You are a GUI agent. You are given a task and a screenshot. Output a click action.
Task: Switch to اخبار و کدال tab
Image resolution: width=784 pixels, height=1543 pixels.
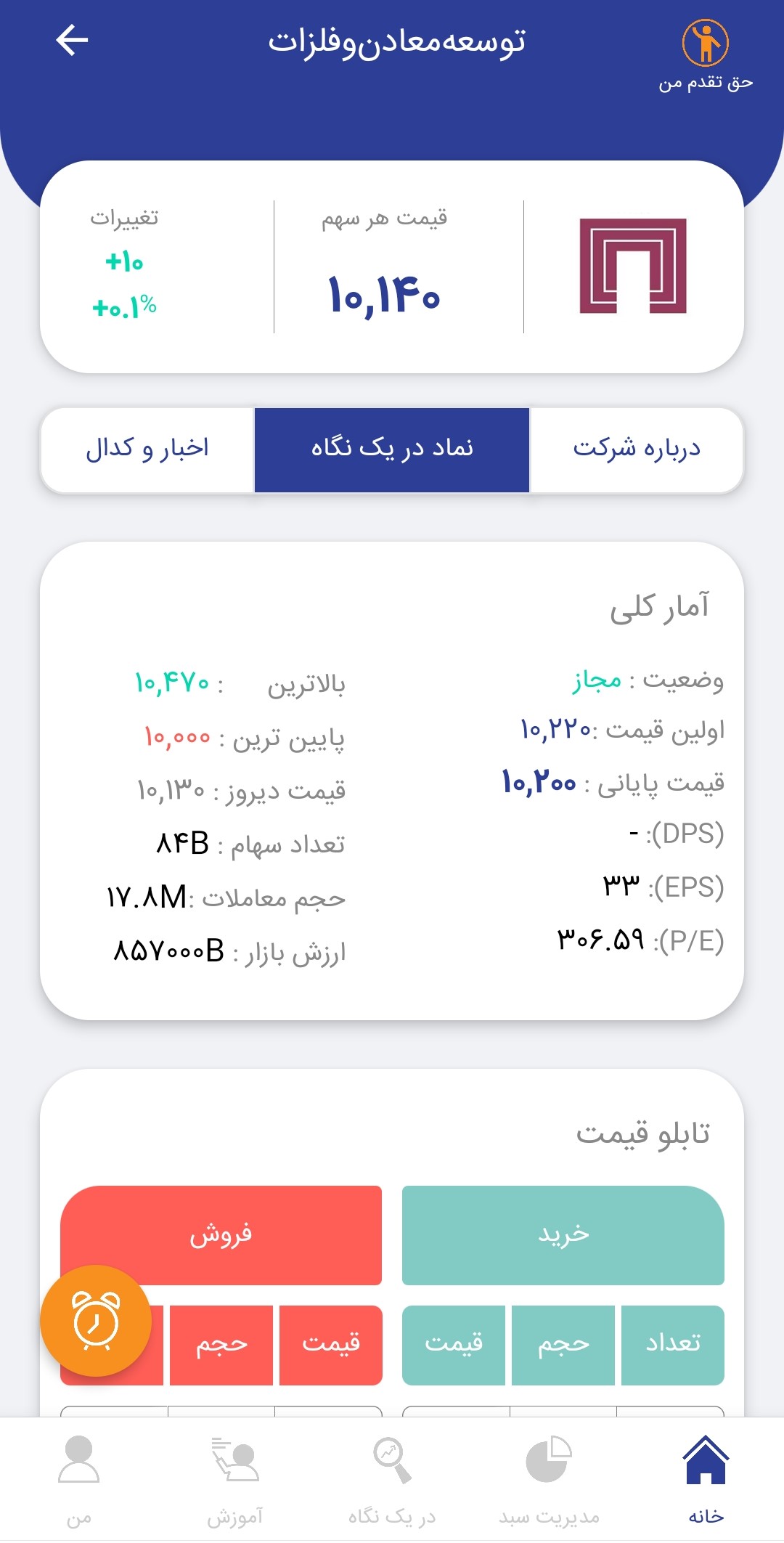tap(147, 449)
